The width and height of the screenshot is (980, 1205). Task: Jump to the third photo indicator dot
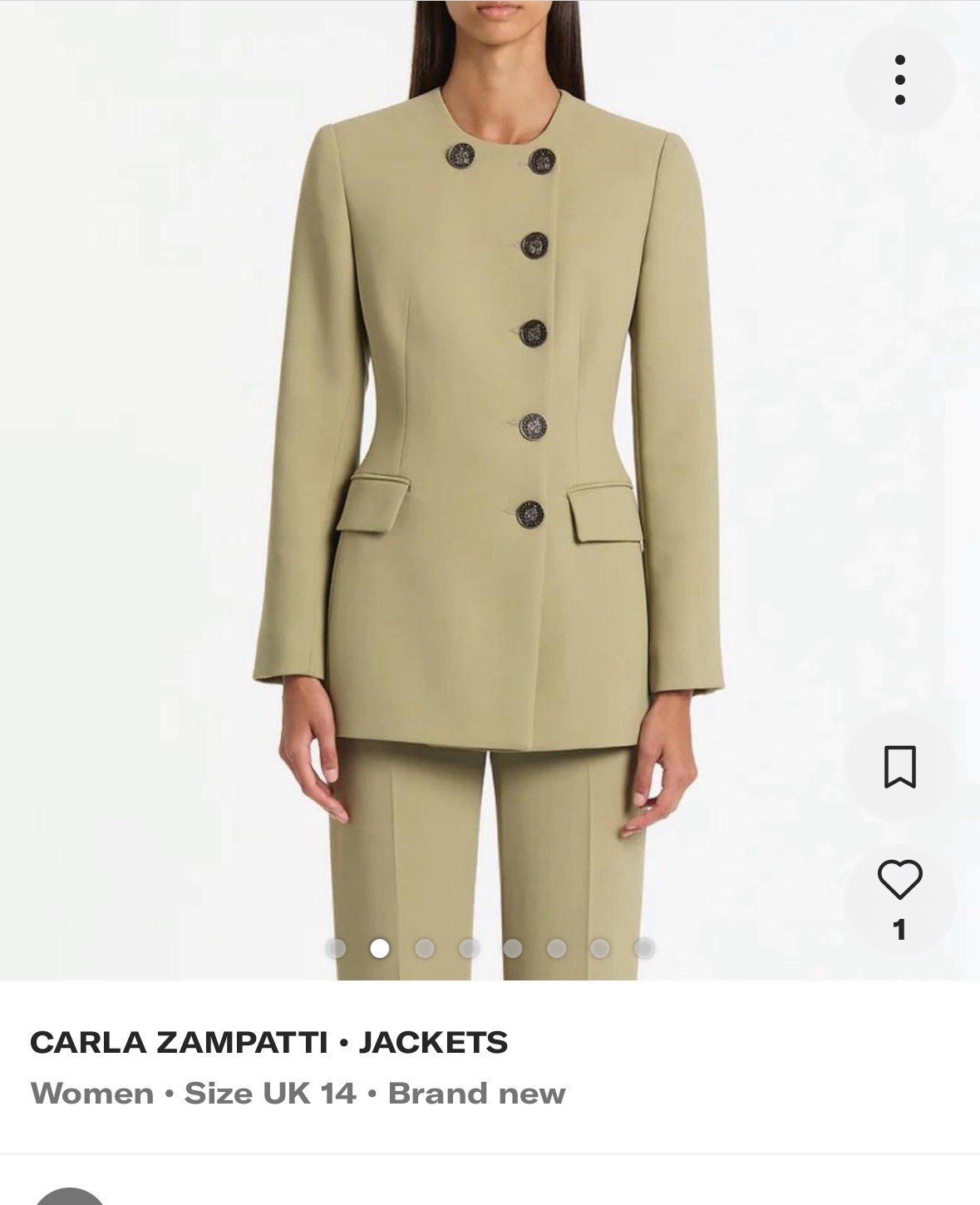pos(424,948)
